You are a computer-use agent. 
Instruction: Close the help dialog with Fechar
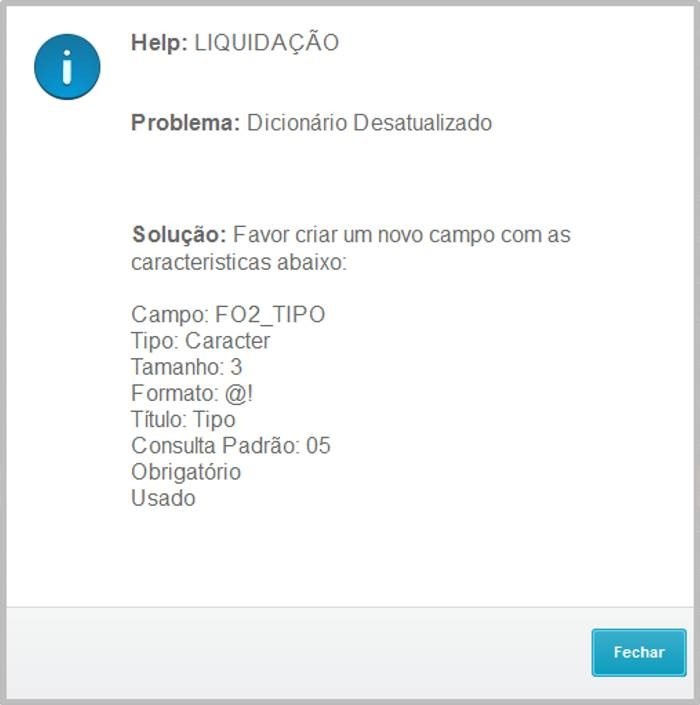click(x=638, y=652)
